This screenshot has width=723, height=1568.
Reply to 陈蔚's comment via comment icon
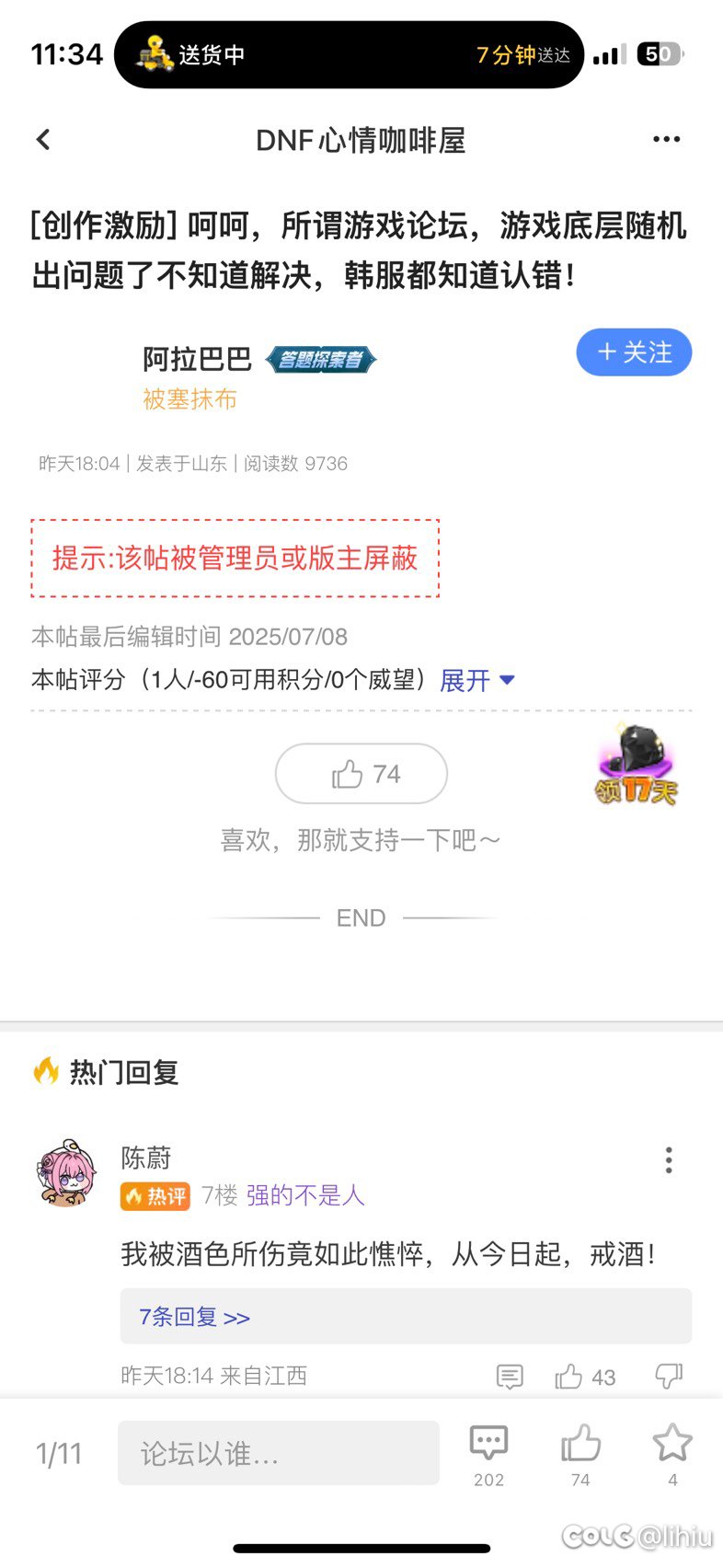tap(510, 1377)
